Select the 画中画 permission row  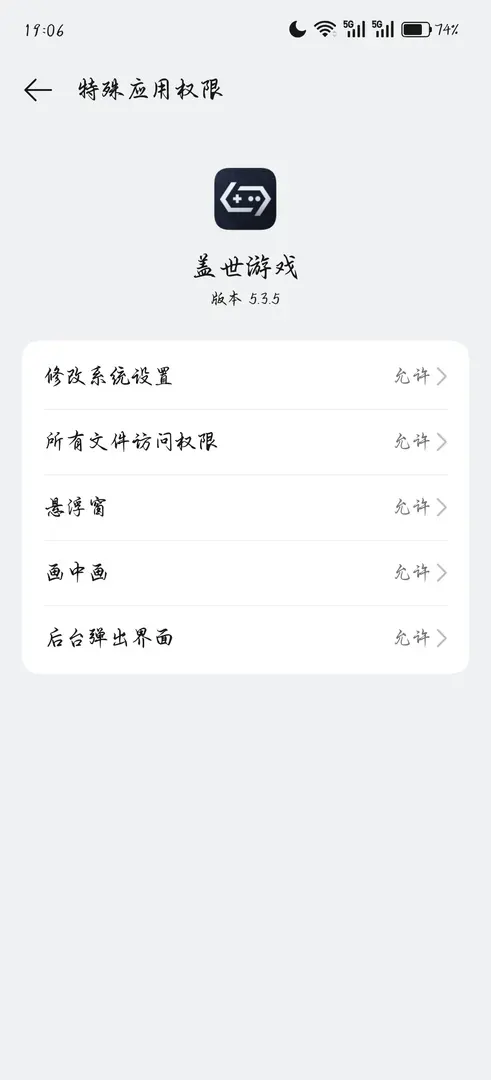tap(245, 573)
